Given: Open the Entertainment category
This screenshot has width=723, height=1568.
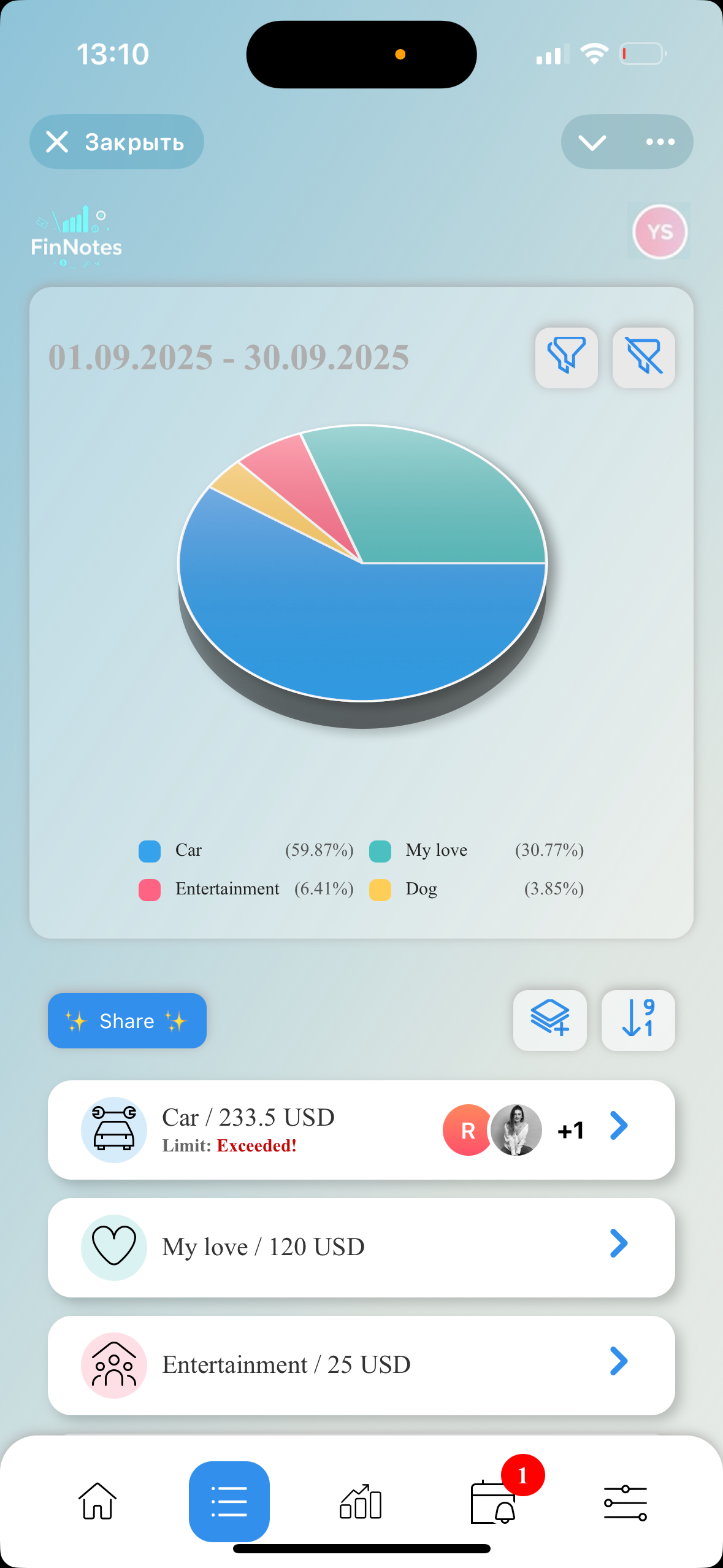Looking at the screenshot, I should pyautogui.click(x=361, y=1365).
